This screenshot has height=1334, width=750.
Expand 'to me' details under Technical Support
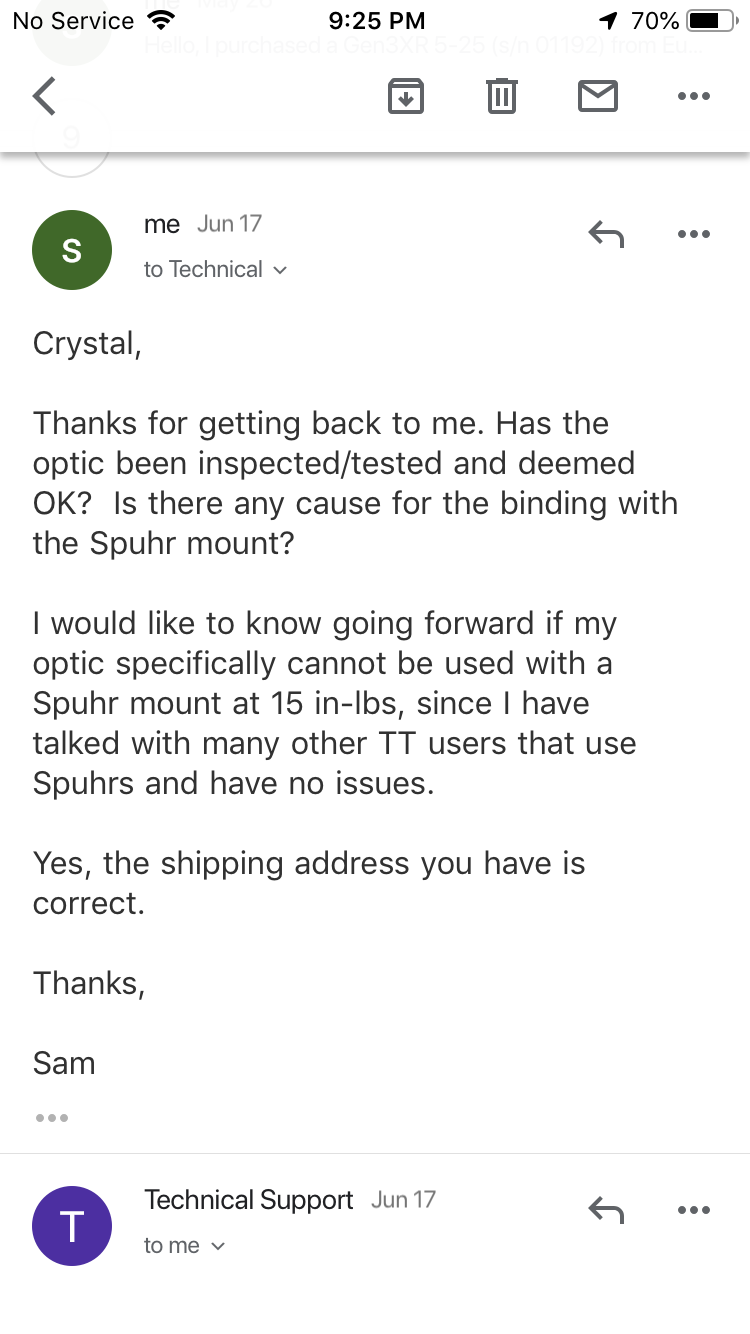(218, 1246)
